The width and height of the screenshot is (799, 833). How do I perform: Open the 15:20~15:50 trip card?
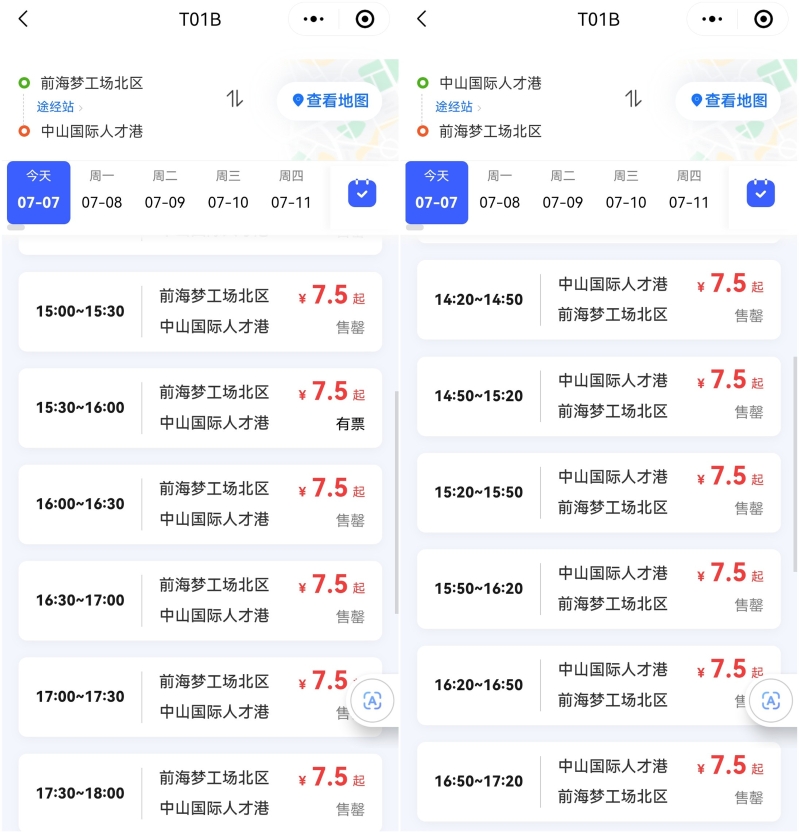point(598,492)
